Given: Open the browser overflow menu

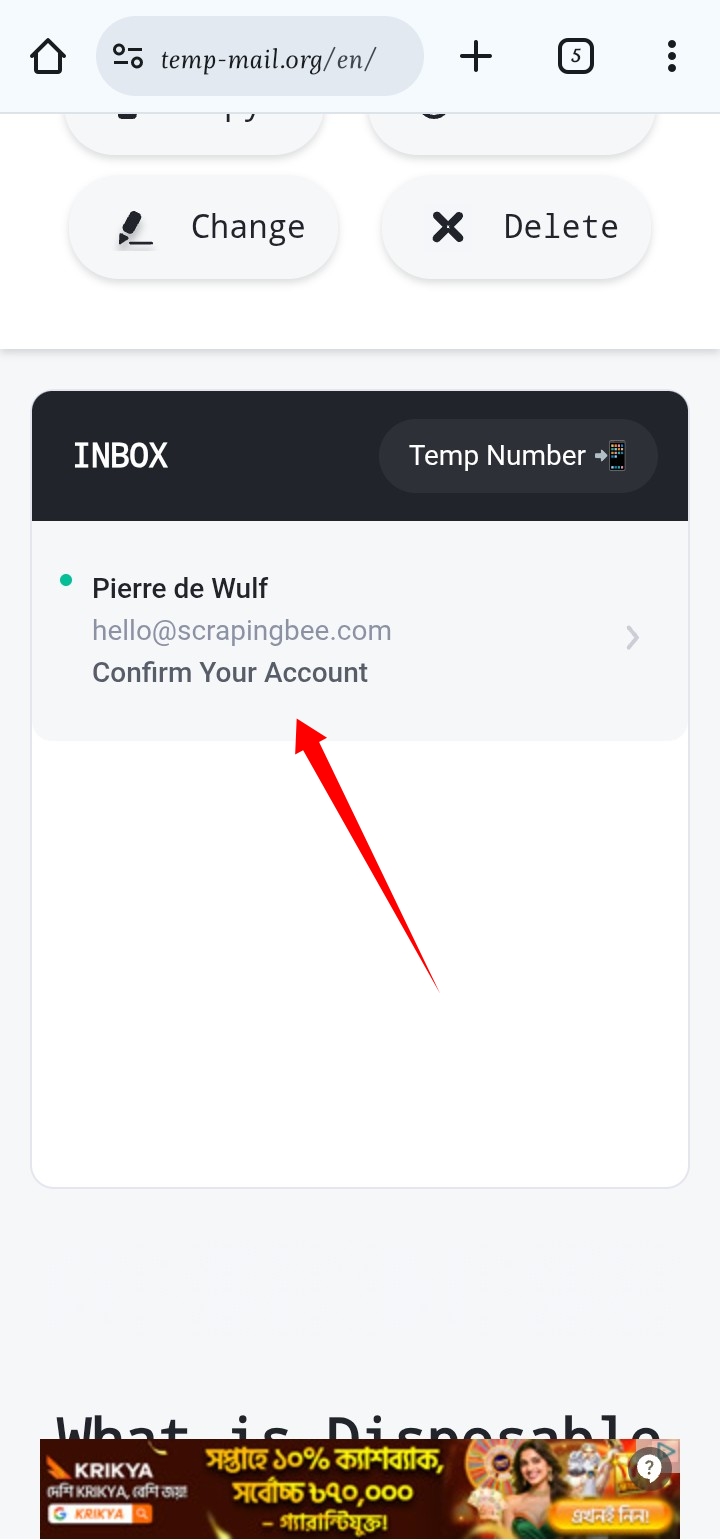Looking at the screenshot, I should (x=672, y=56).
